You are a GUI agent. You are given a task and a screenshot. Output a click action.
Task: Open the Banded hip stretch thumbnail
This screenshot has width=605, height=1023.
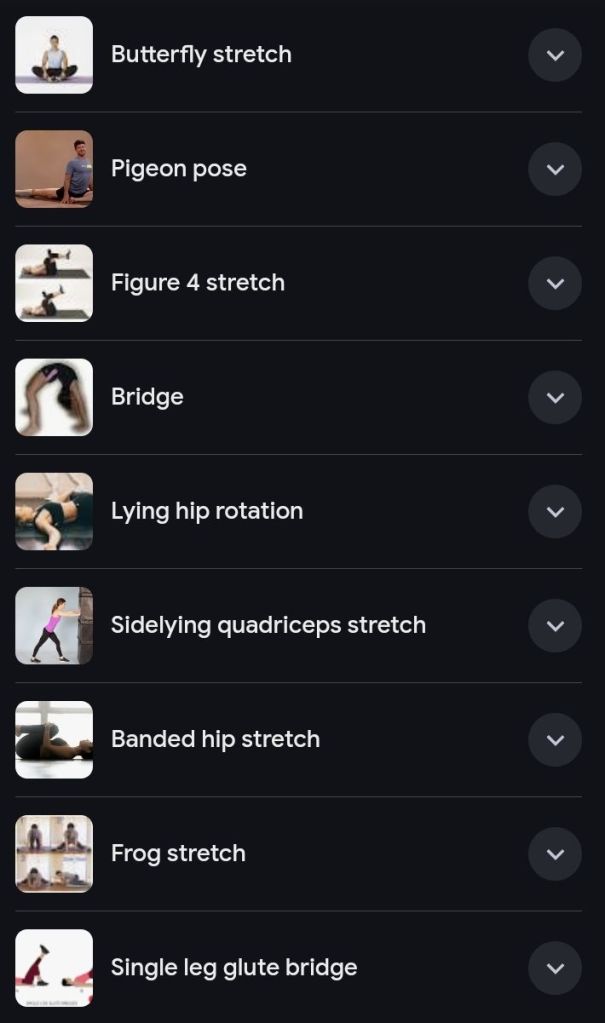click(54, 739)
